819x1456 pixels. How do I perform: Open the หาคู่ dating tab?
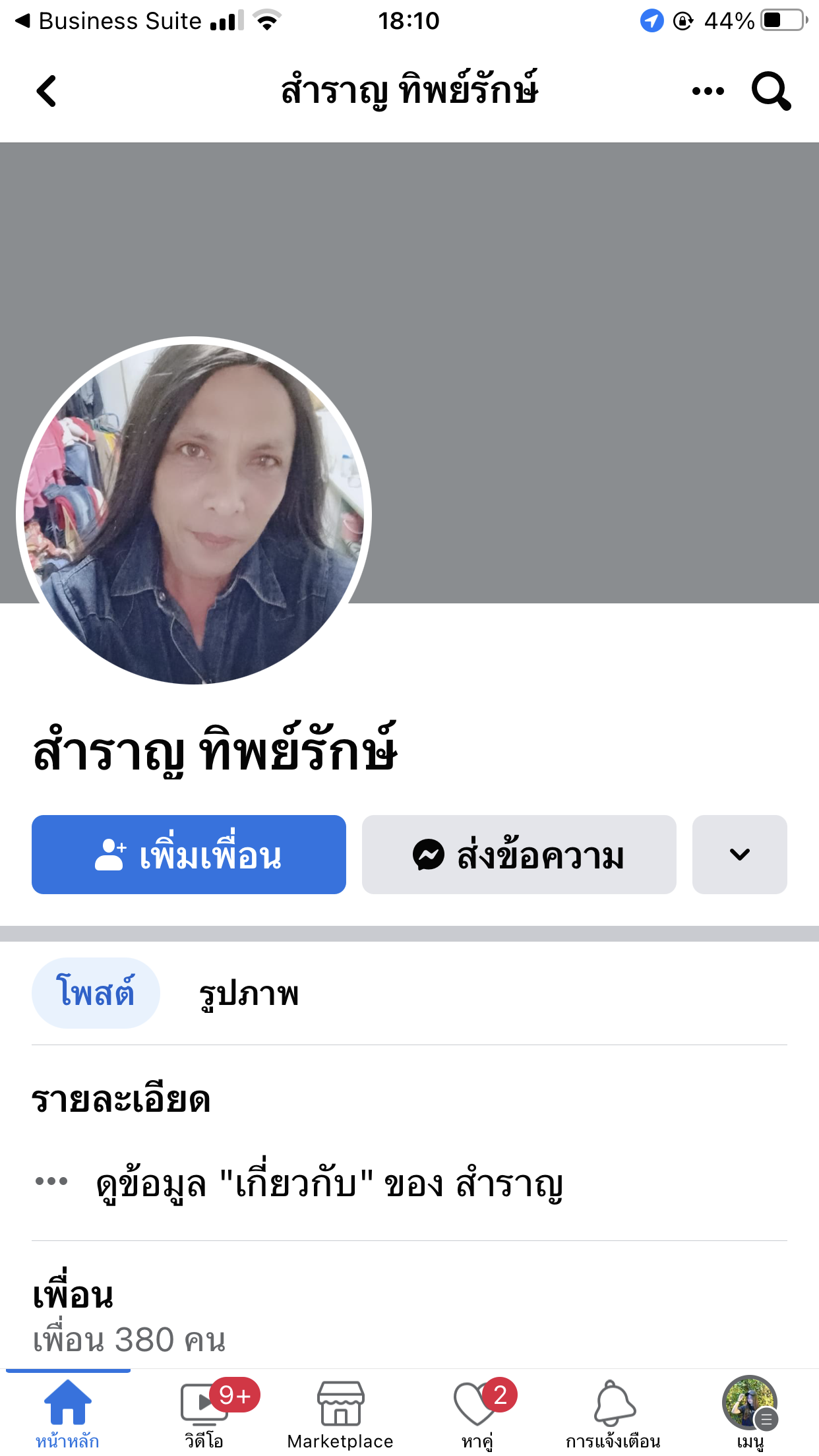point(477,1412)
